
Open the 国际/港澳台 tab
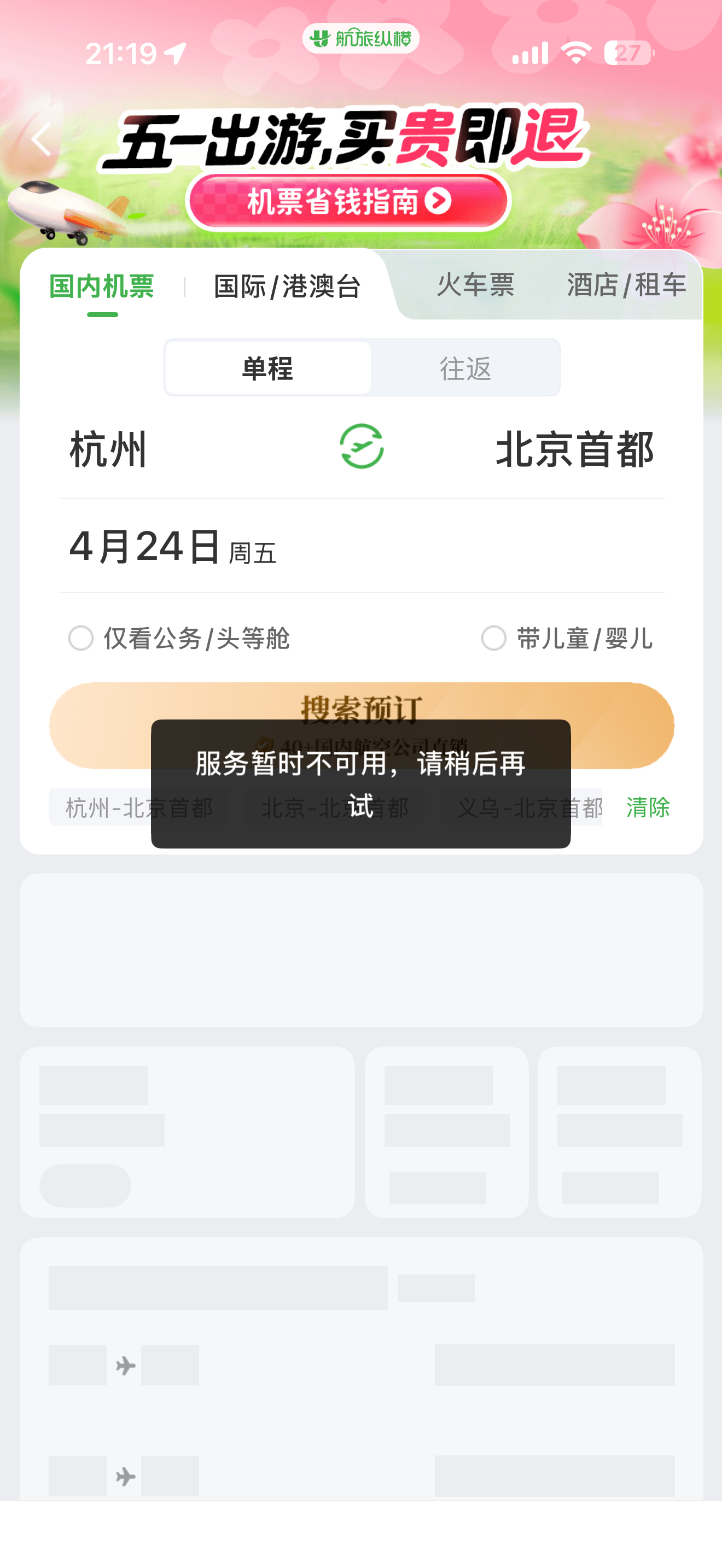point(287,286)
